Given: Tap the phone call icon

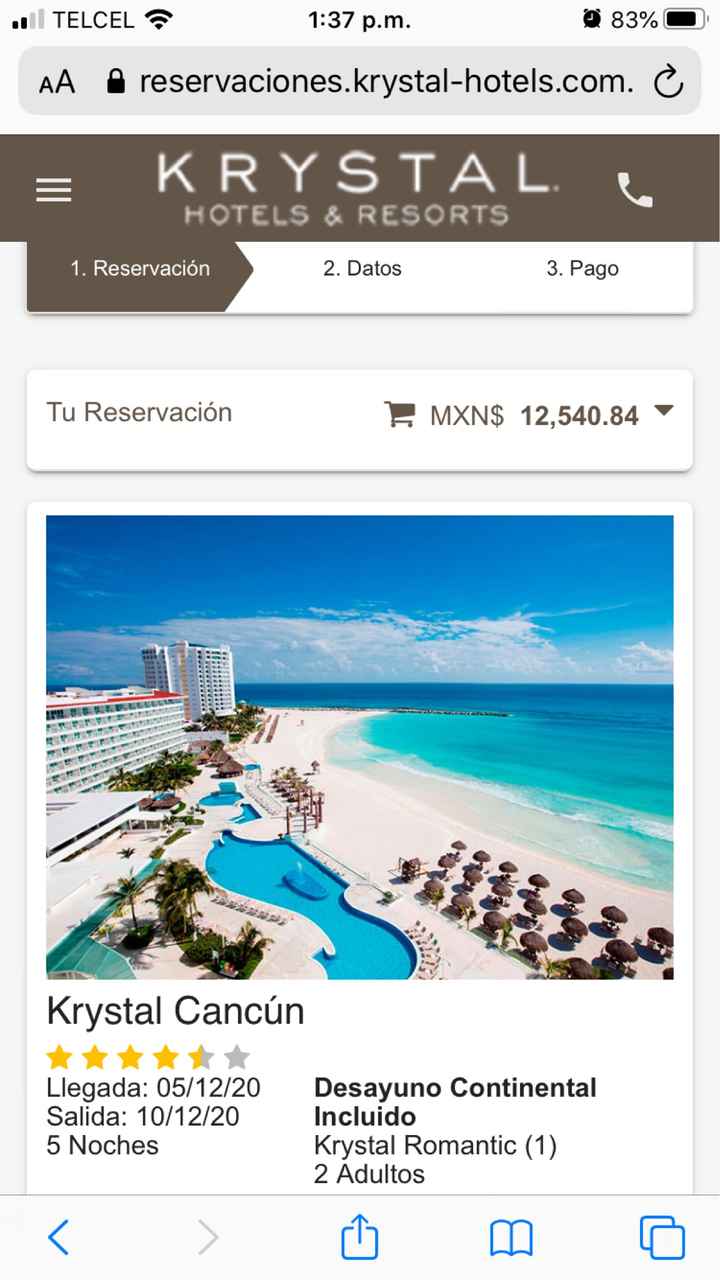Looking at the screenshot, I should [x=634, y=190].
